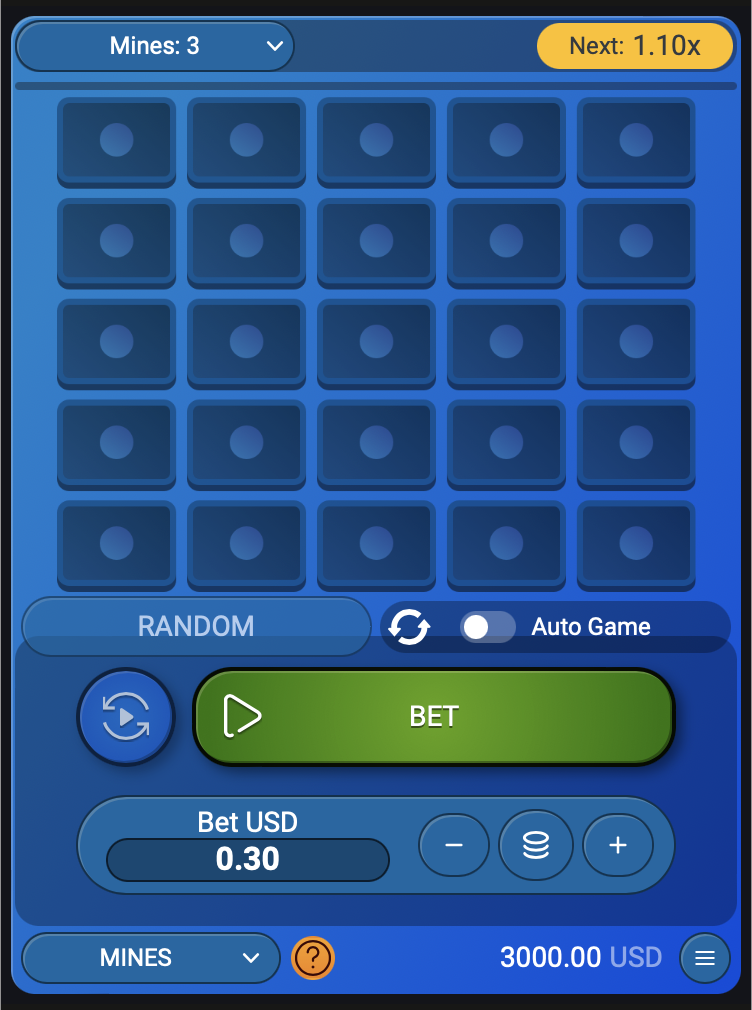Open the hamburger menu

click(705, 958)
